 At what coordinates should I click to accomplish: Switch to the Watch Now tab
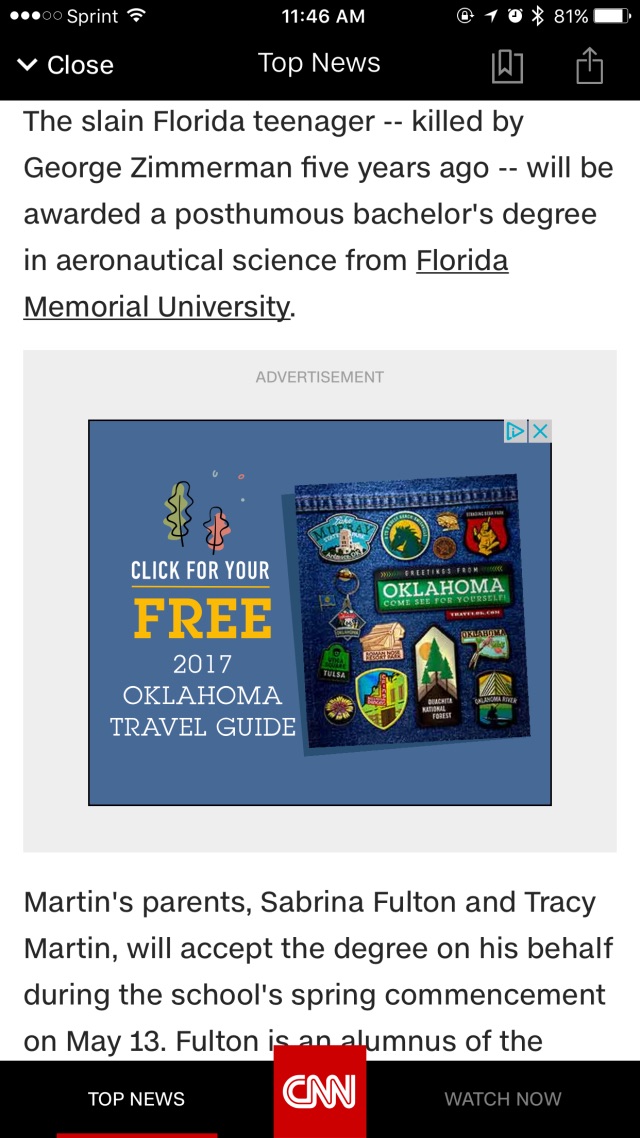coord(503,1099)
